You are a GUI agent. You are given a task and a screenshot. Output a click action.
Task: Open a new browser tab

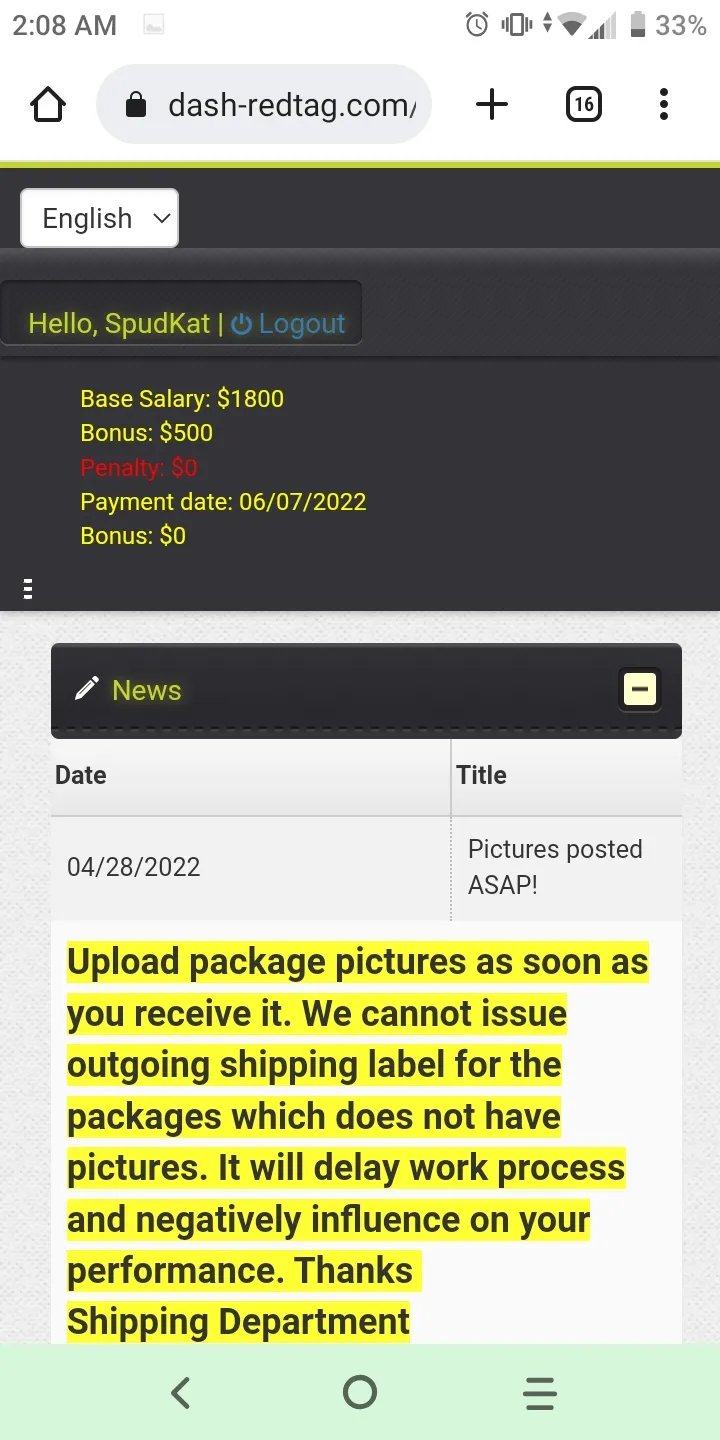click(x=492, y=105)
